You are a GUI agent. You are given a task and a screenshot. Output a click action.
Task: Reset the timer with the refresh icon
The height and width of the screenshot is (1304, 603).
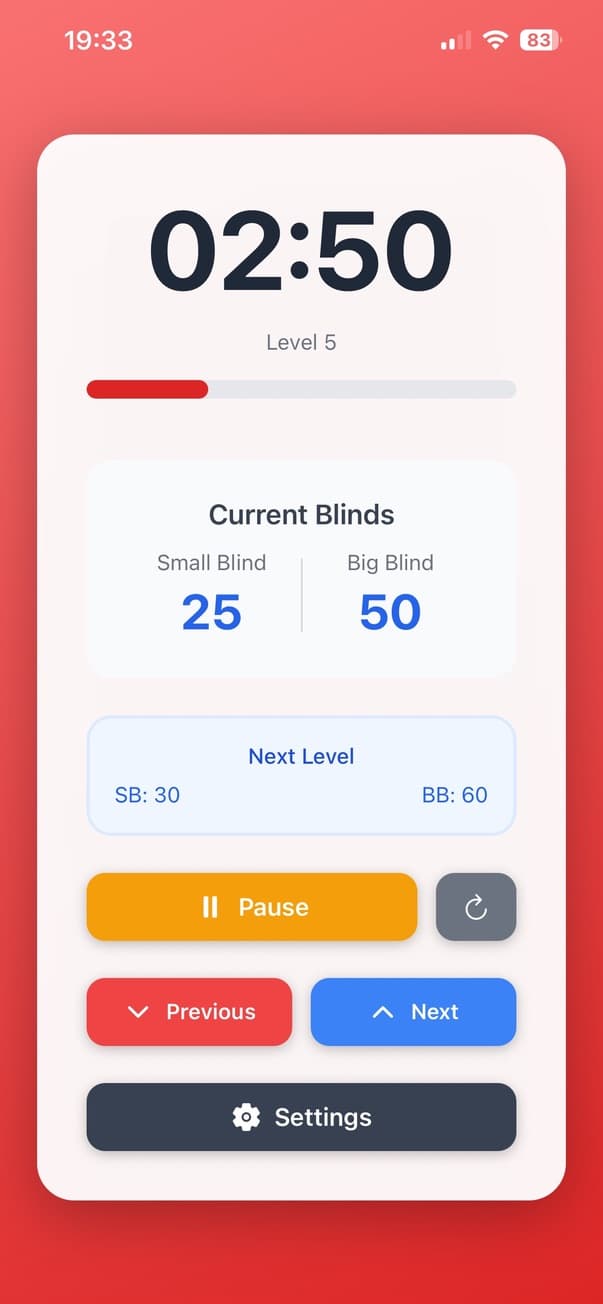pyautogui.click(x=476, y=907)
